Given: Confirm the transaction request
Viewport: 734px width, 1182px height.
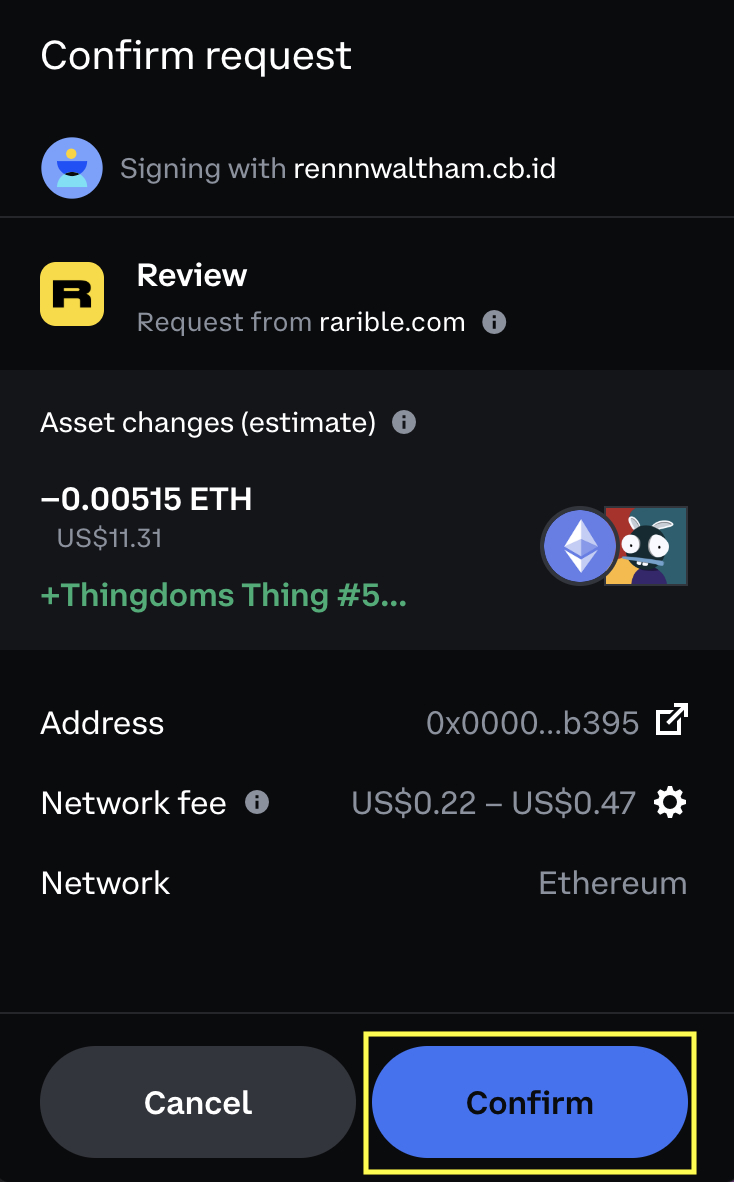Looking at the screenshot, I should [530, 1102].
